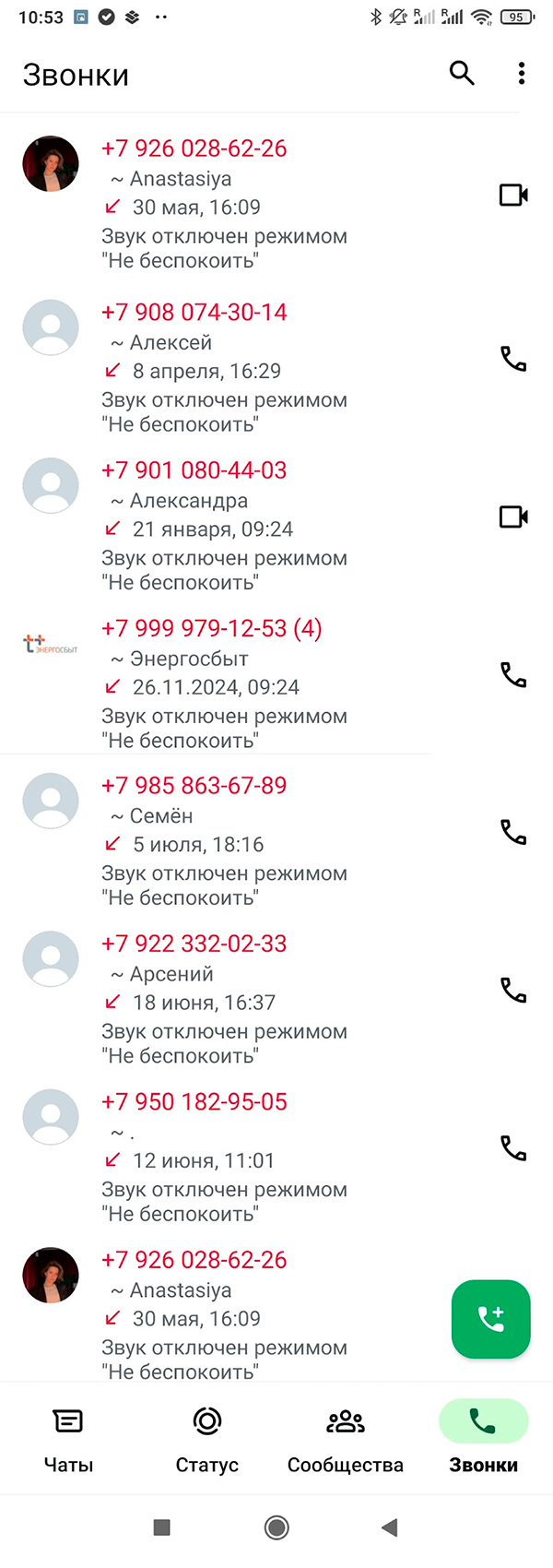Go back with the system back button
Viewport: 553px width, 1568px height.
pos(390,1527)
